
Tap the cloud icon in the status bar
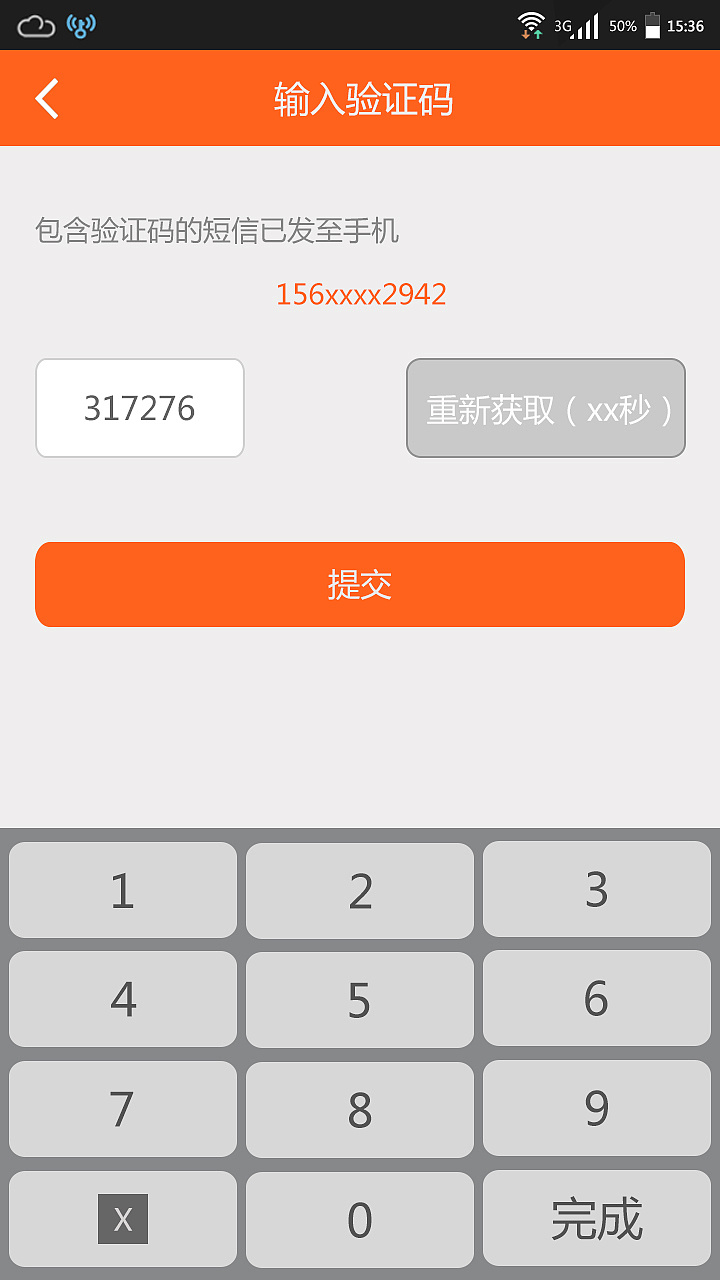coord(36,25)
